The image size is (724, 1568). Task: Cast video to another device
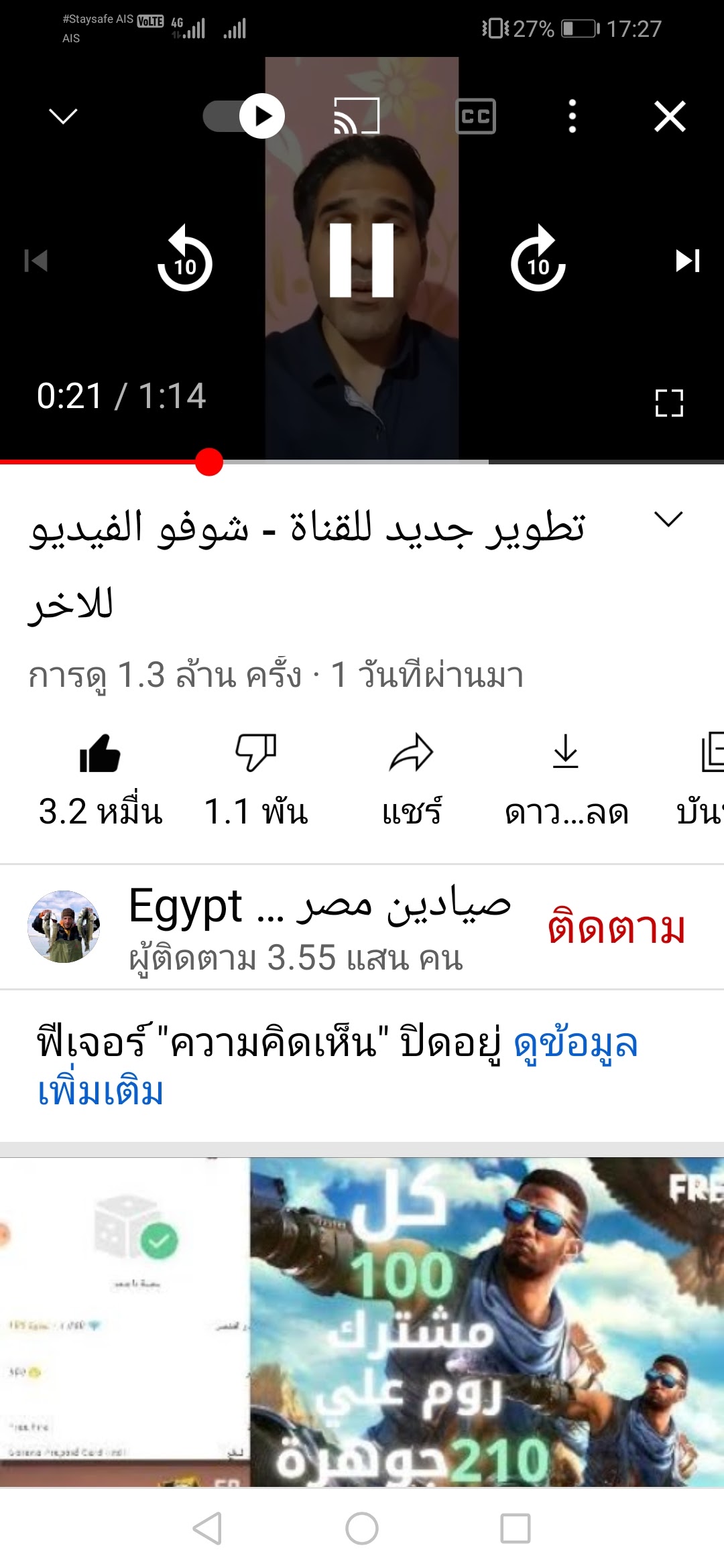click(x=357, y=117)
